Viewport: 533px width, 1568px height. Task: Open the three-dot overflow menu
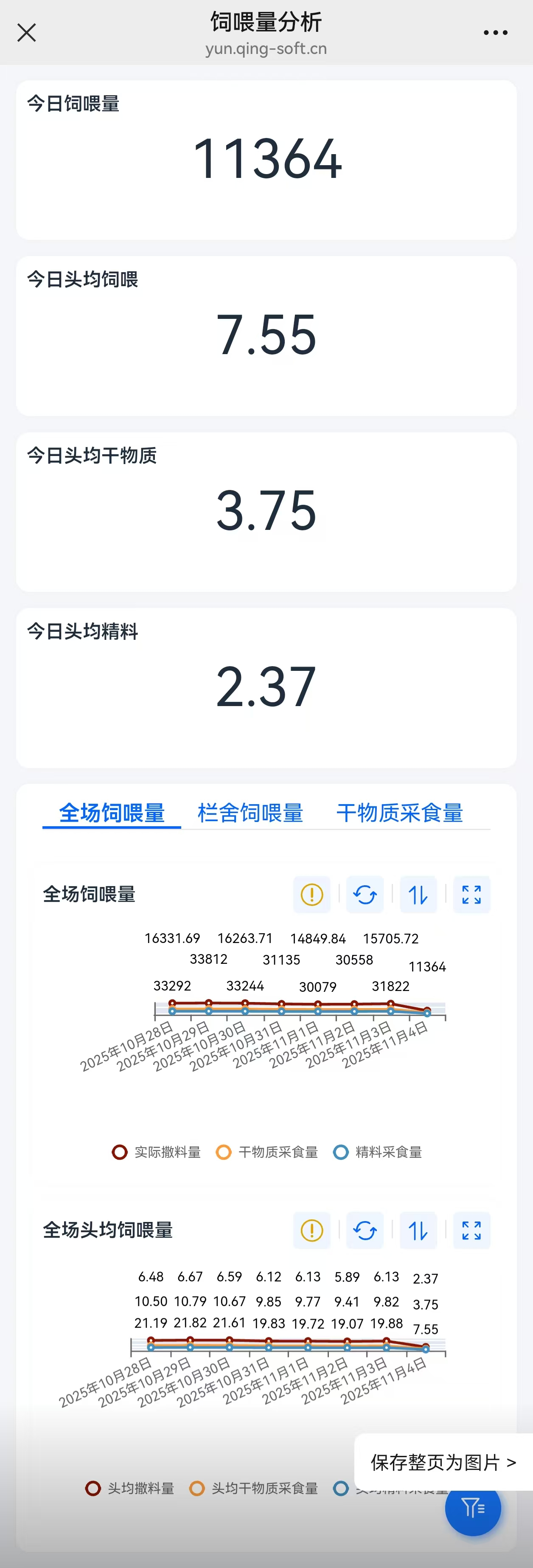(x=495, y=33)
